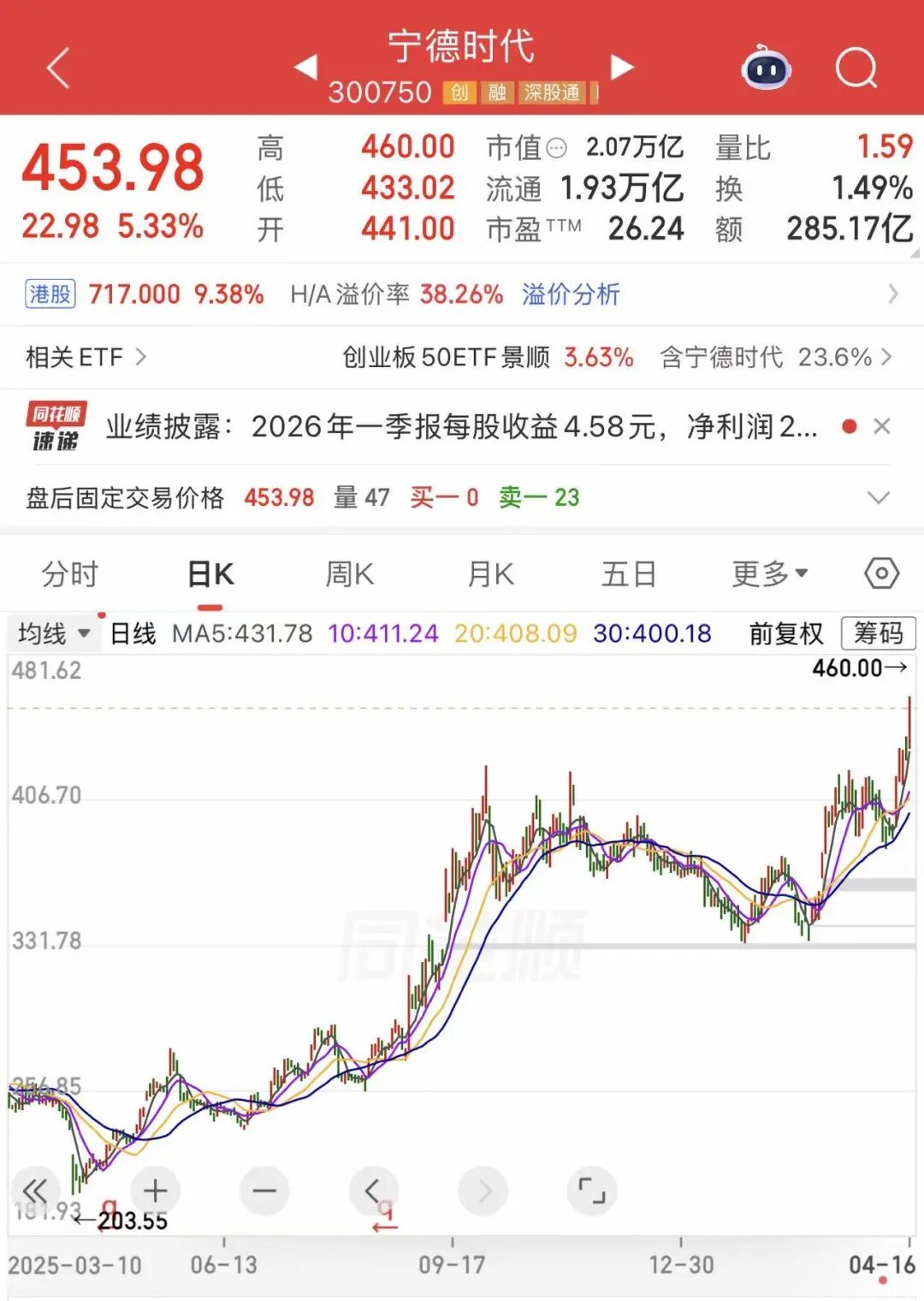Image resolution: width=924 pixels, height=1301 pixels.
Task: Open the 溢价分析 link
Action: tap(571, 294)
